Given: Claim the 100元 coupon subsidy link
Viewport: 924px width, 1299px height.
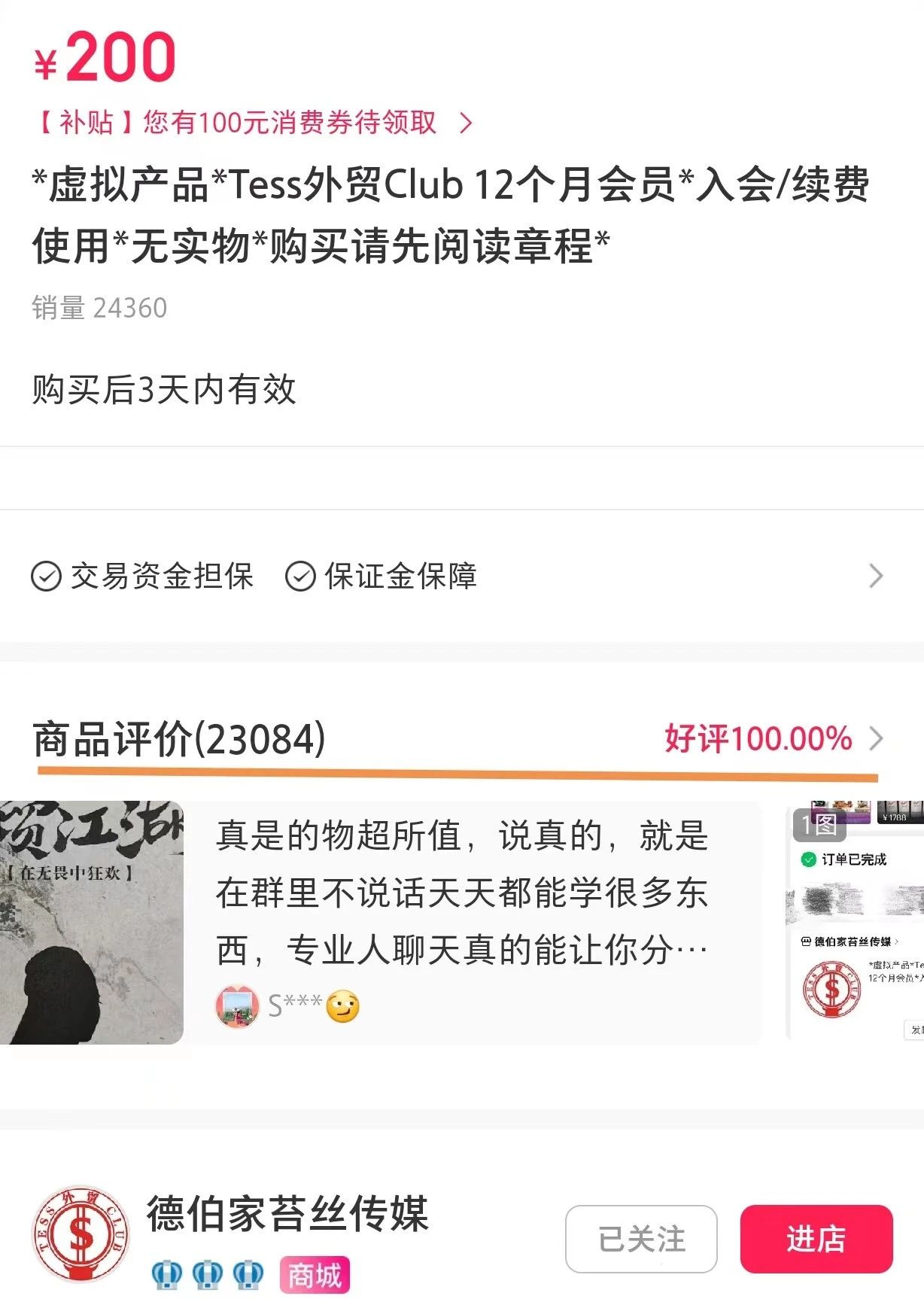Looking at the screenshot, I should (x=253, y=122).
